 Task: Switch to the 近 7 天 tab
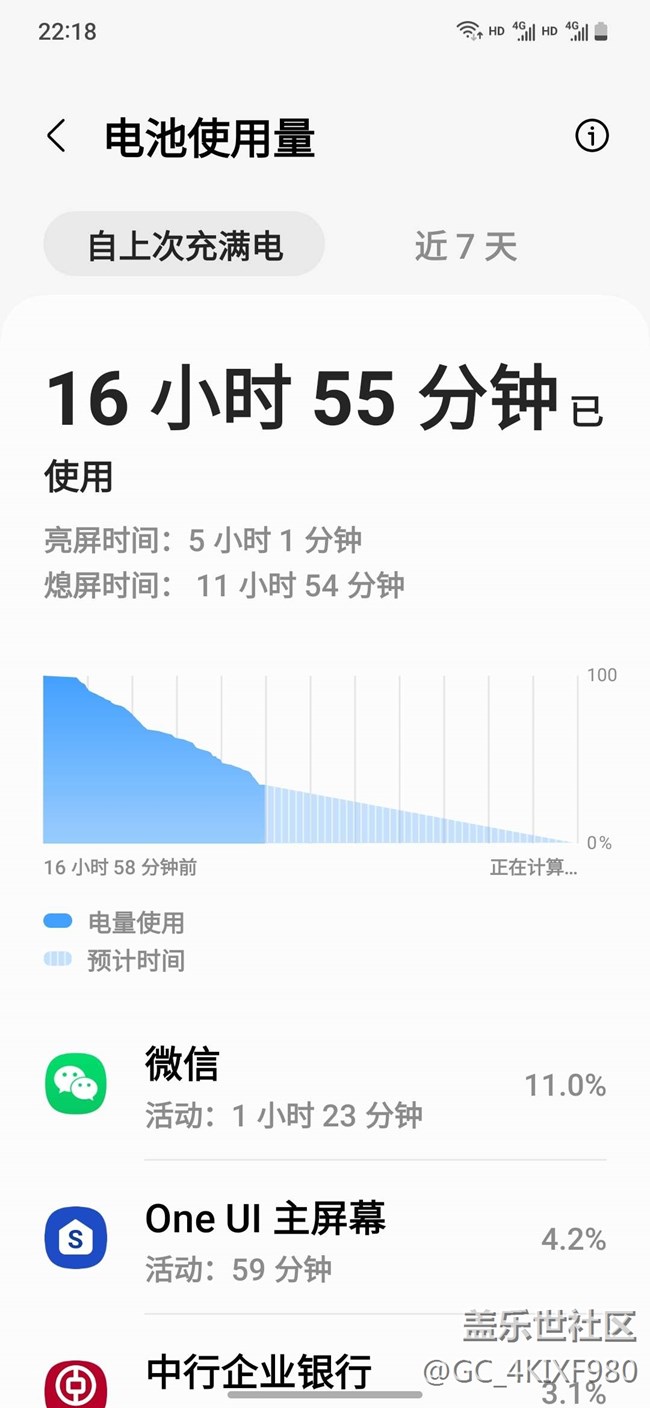(465, 246)
